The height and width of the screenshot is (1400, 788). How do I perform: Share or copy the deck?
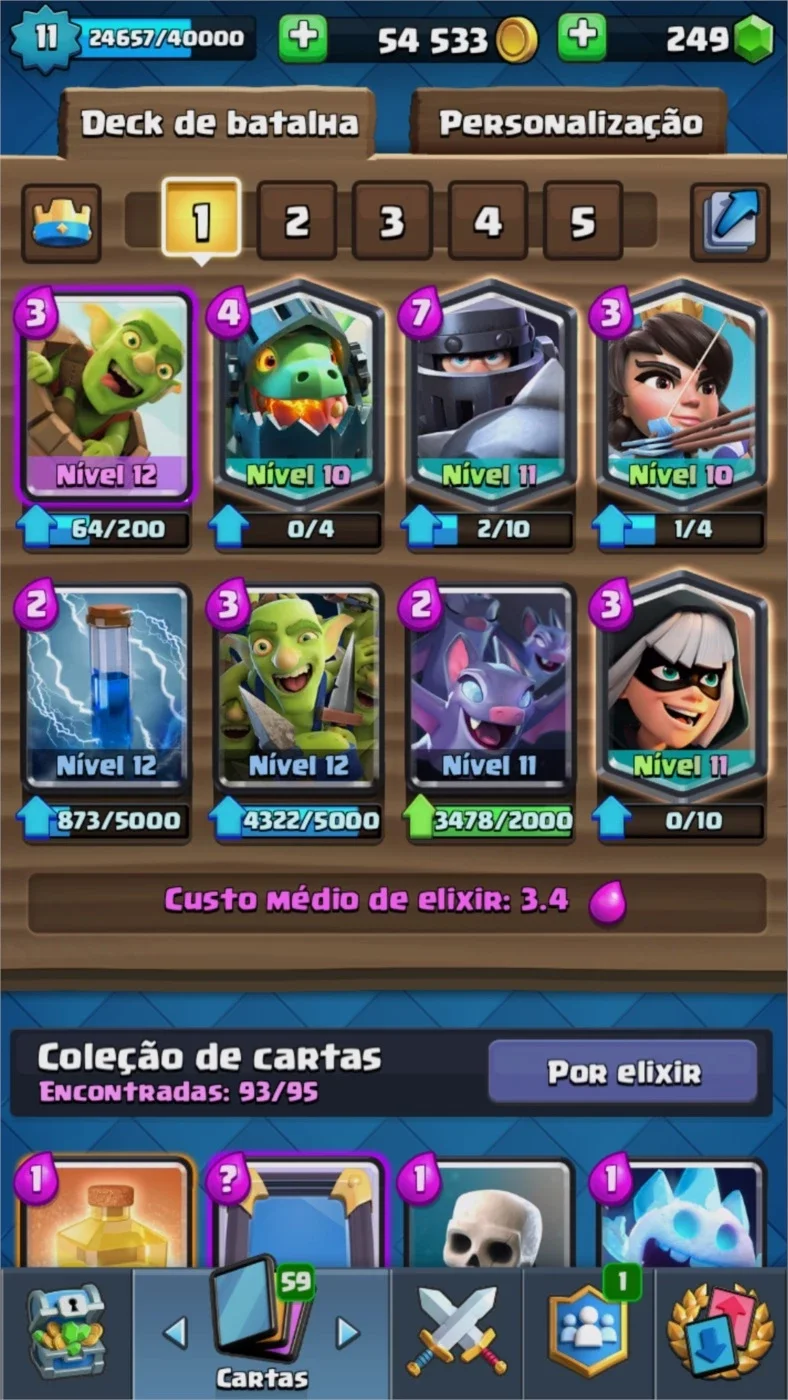coord(730,222)
